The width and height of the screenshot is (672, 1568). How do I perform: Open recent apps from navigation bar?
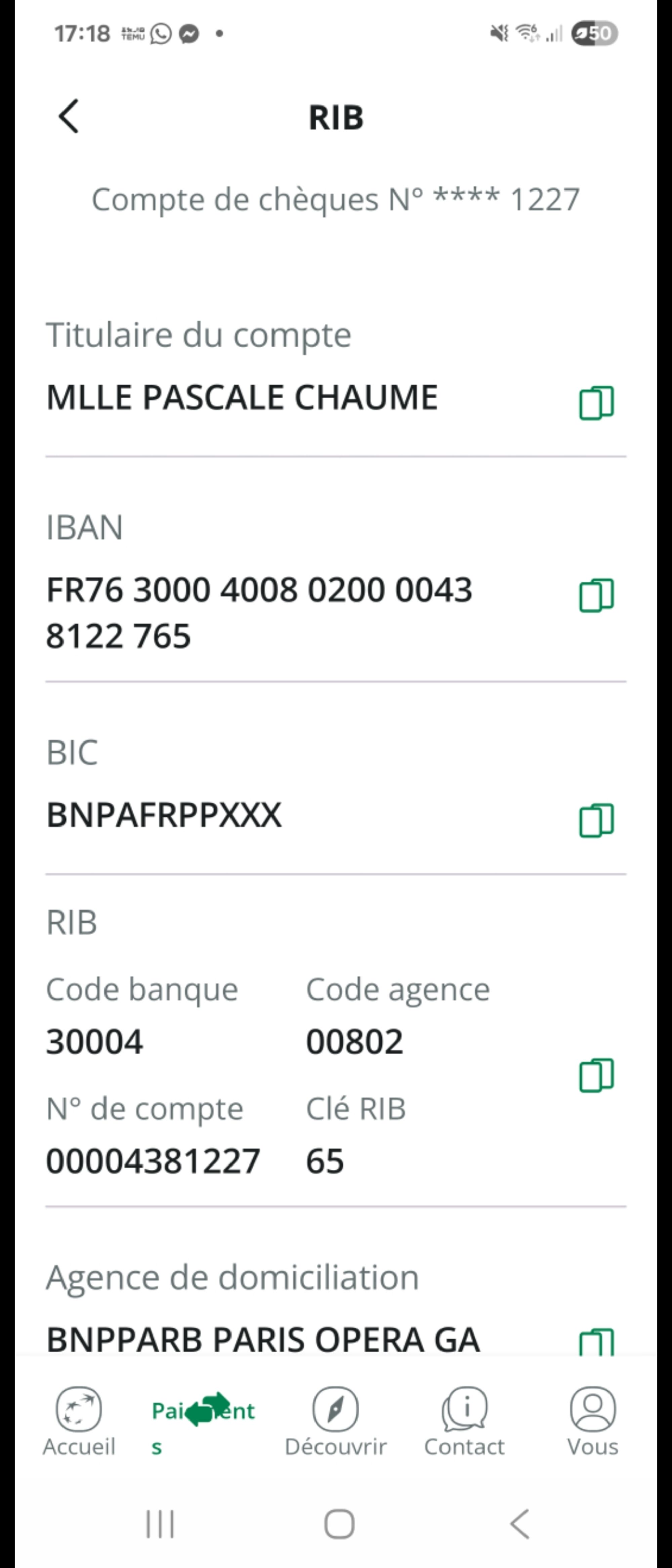pyautogui.click(x=160, y=1524)
